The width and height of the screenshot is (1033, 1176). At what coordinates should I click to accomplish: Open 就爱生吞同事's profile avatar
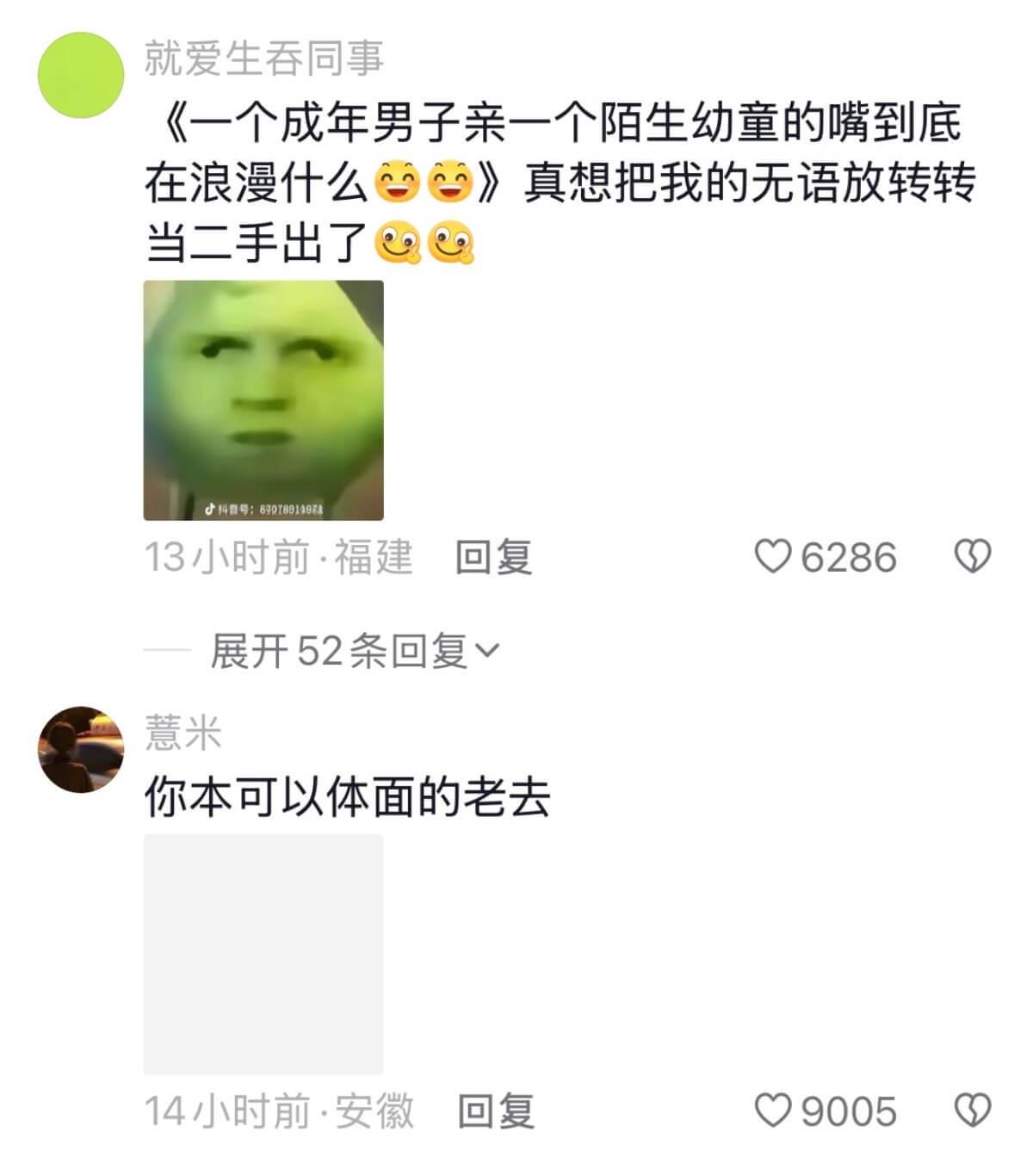point(81,75)
